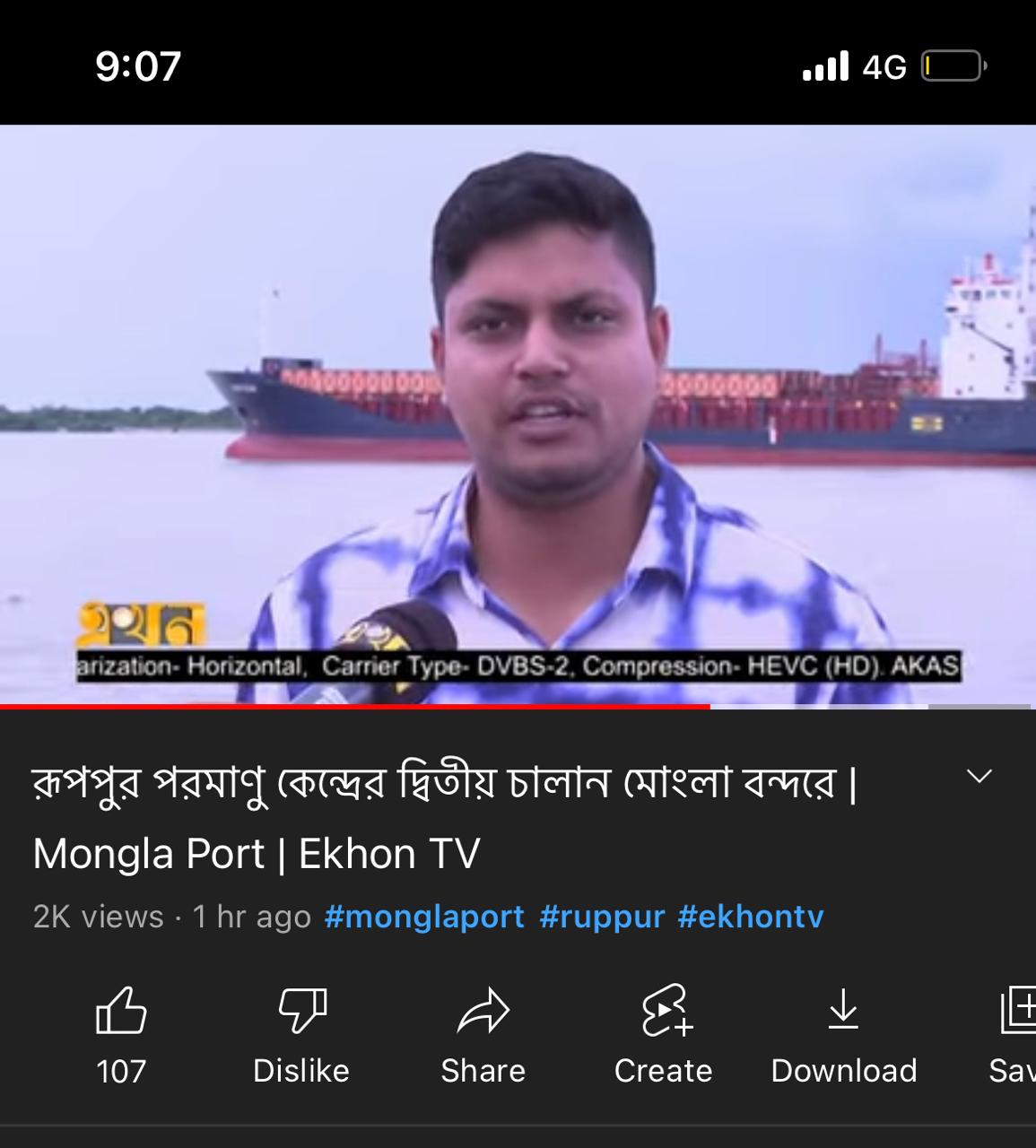This screenshot has height=1148, width=1036.
Task: Open the #monglaport hashtag
Action: pyautogui.click(x=424, y=917)
